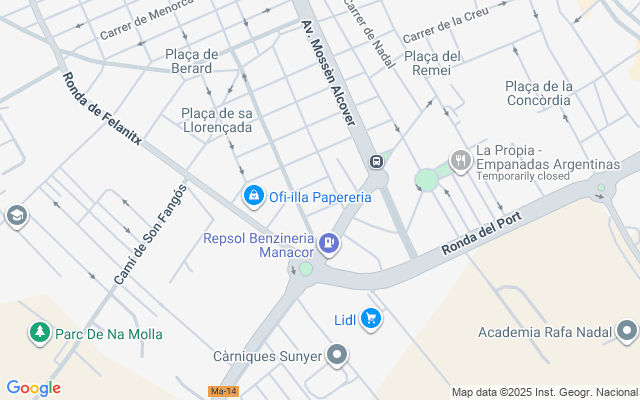The image size is (640, 400).
Task: Open the school marker with graduation cap
Action: 17,216
